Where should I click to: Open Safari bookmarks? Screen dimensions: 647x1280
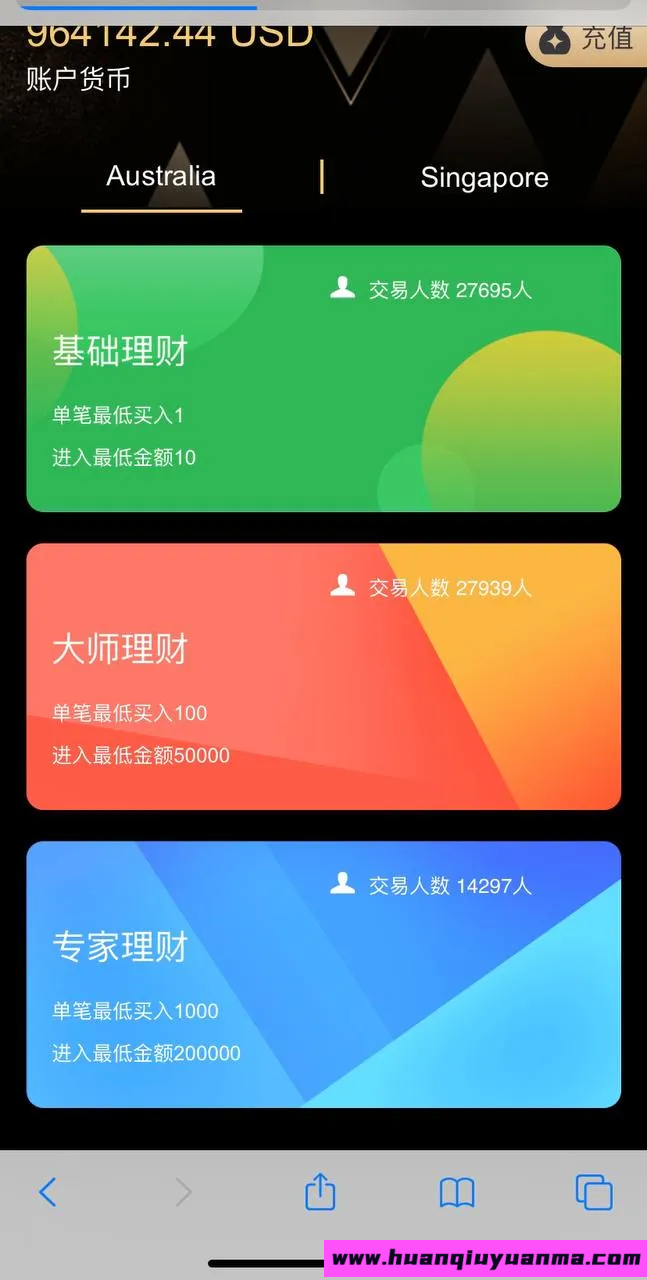pos(457,1192)
